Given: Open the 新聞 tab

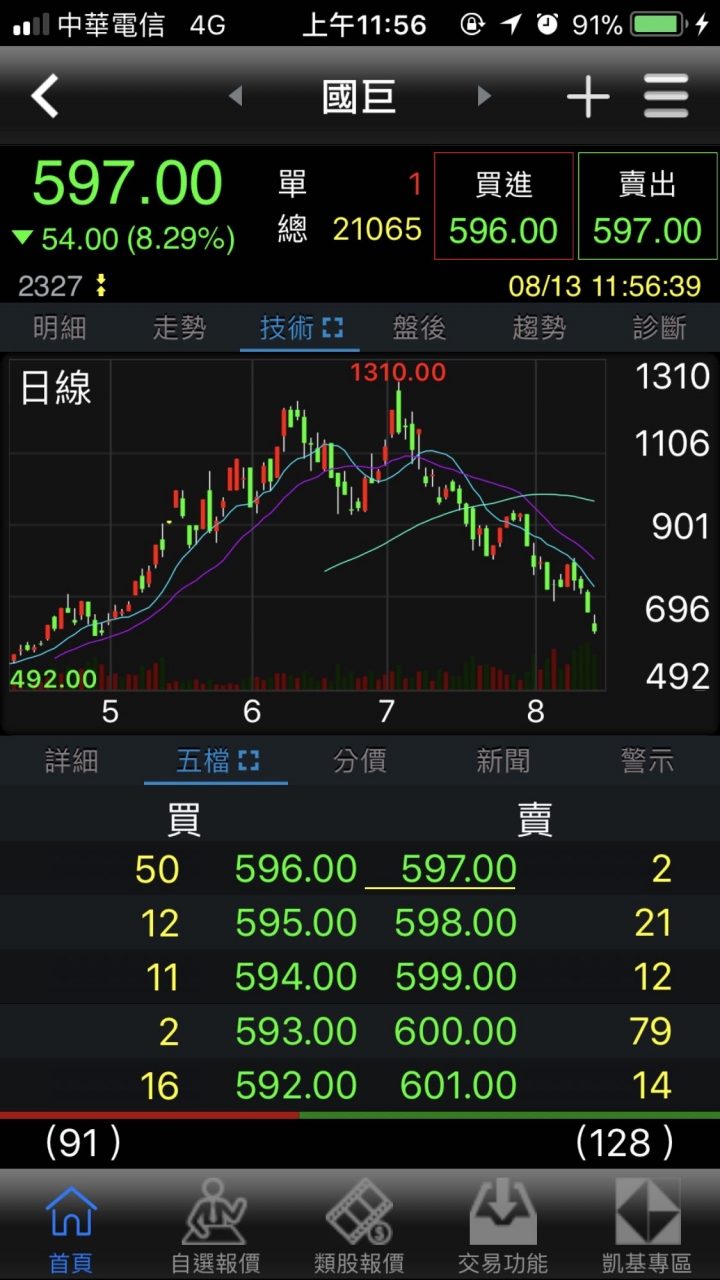Looking at the screenshot, I should (x=503, y=762).
